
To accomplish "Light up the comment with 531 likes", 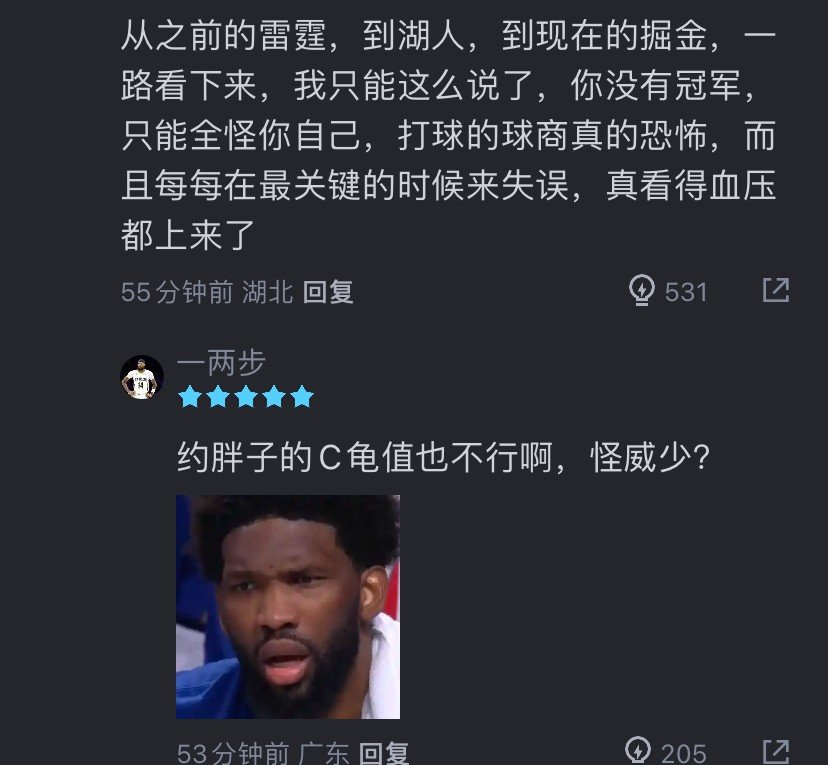I will pyautogui.click(x=641, y=291).
